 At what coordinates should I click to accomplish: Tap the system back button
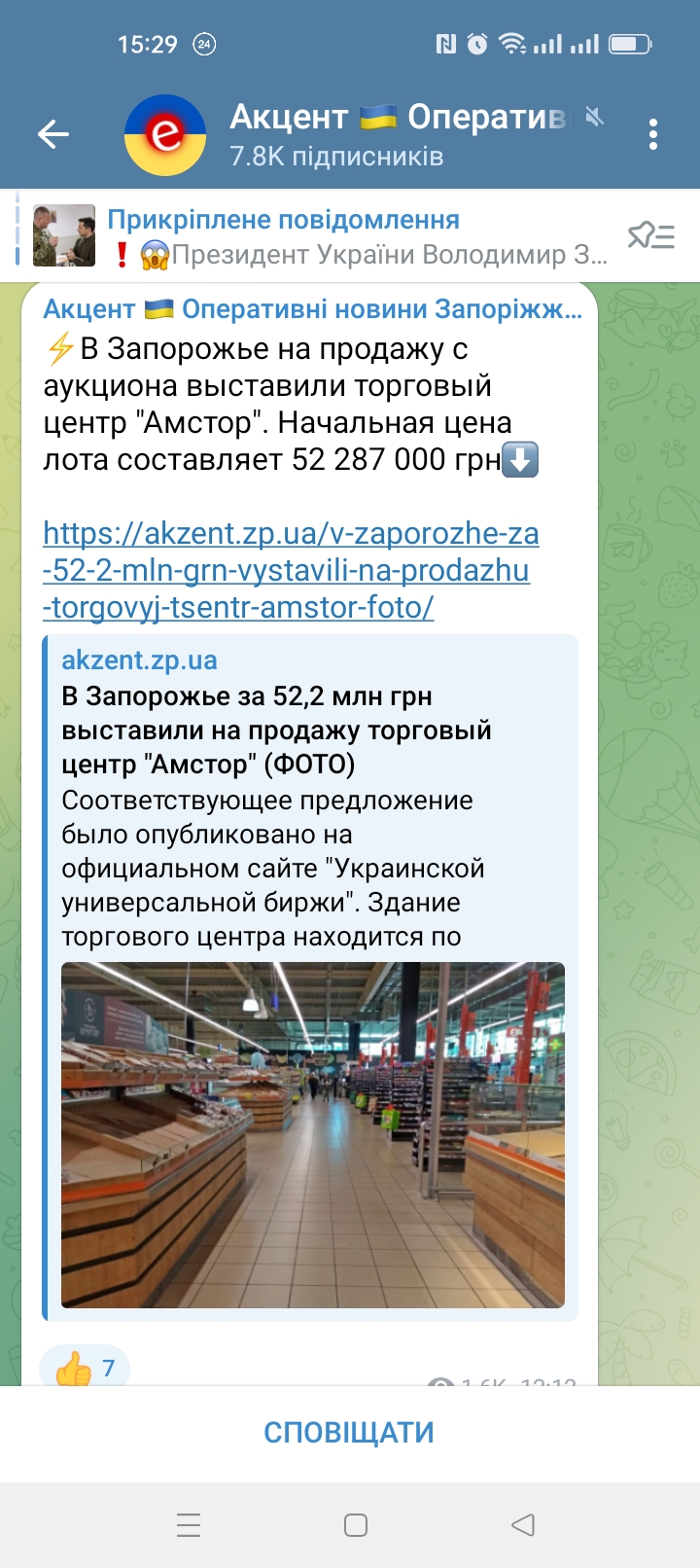point(523,1524)
